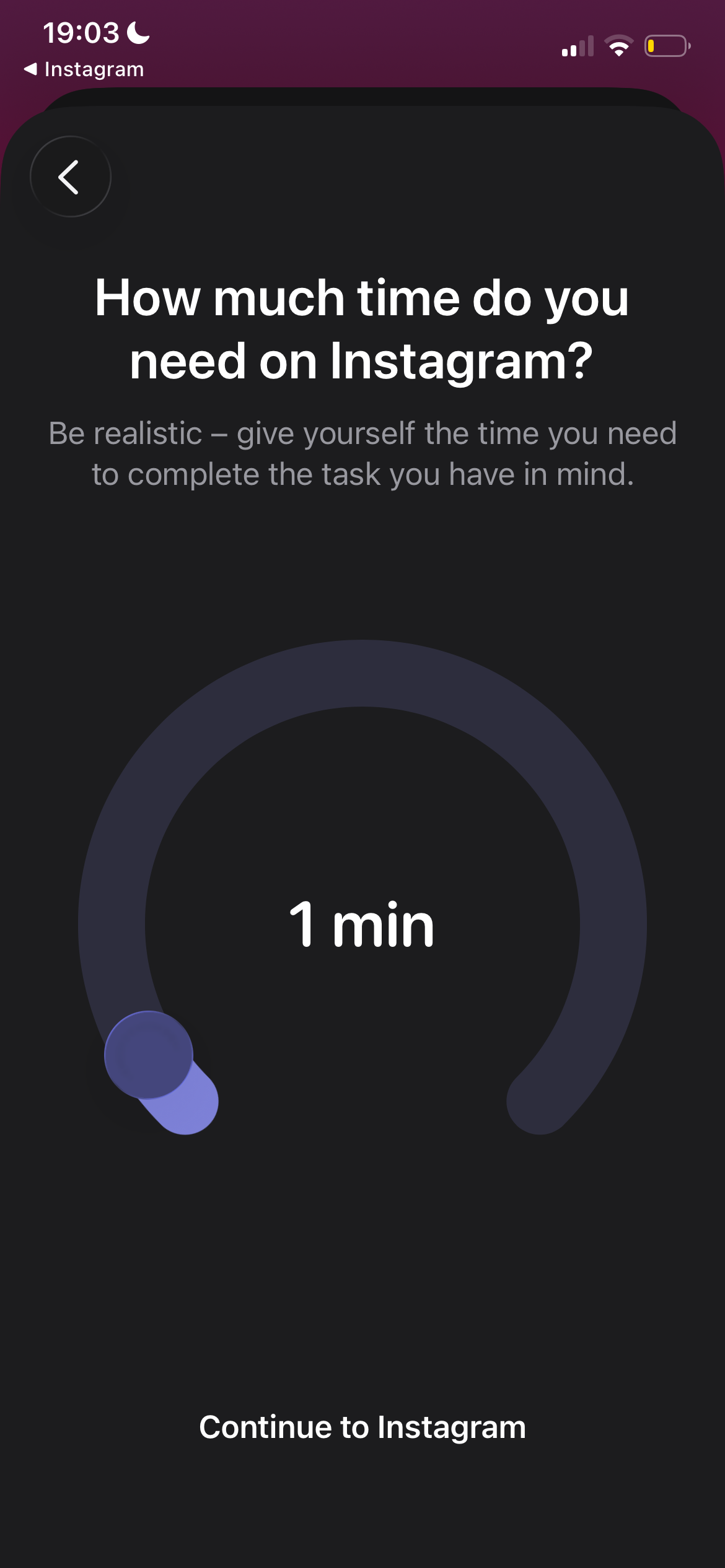725x1568 pixels.
Task: Tap Continue to Instagram
Action: 362,1427
